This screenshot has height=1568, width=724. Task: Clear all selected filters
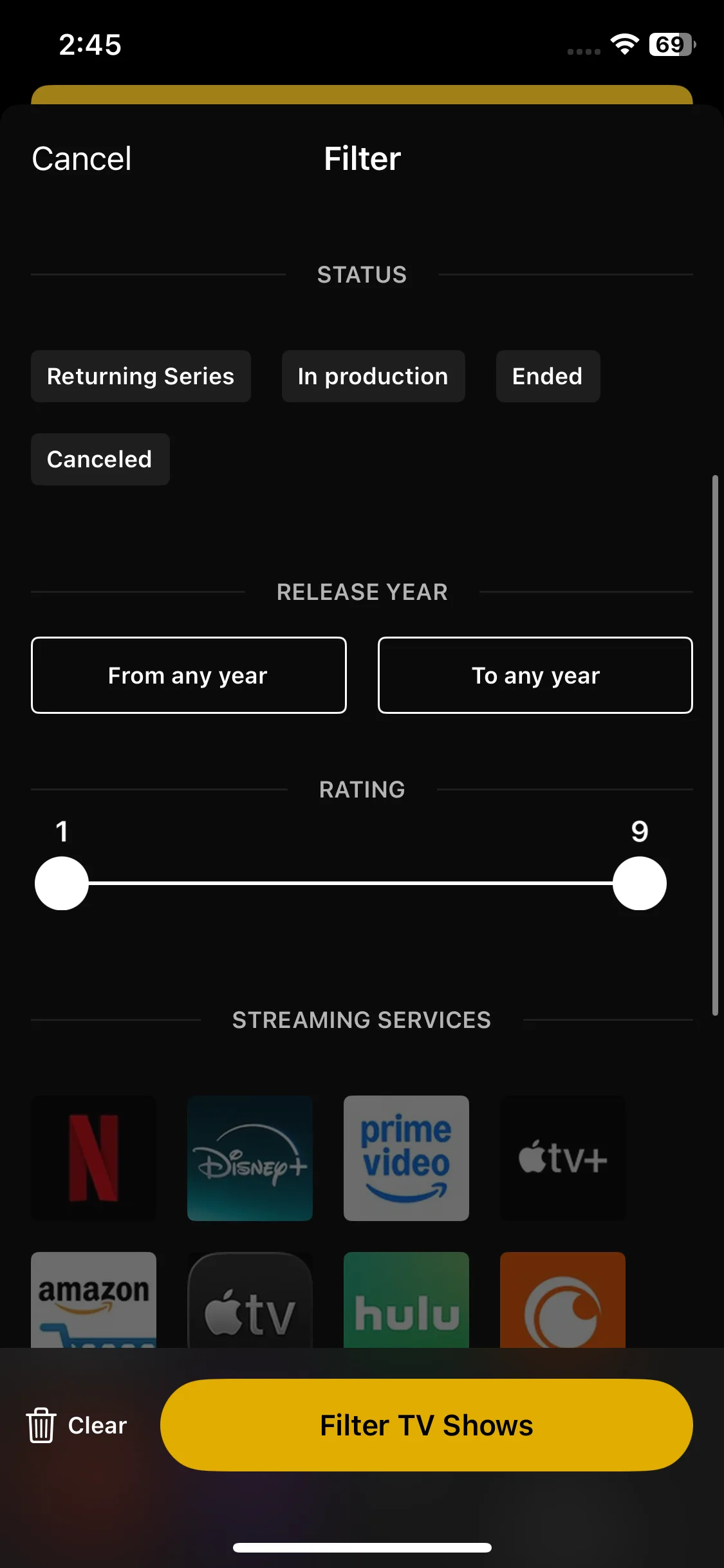[x=77, y=1425]
